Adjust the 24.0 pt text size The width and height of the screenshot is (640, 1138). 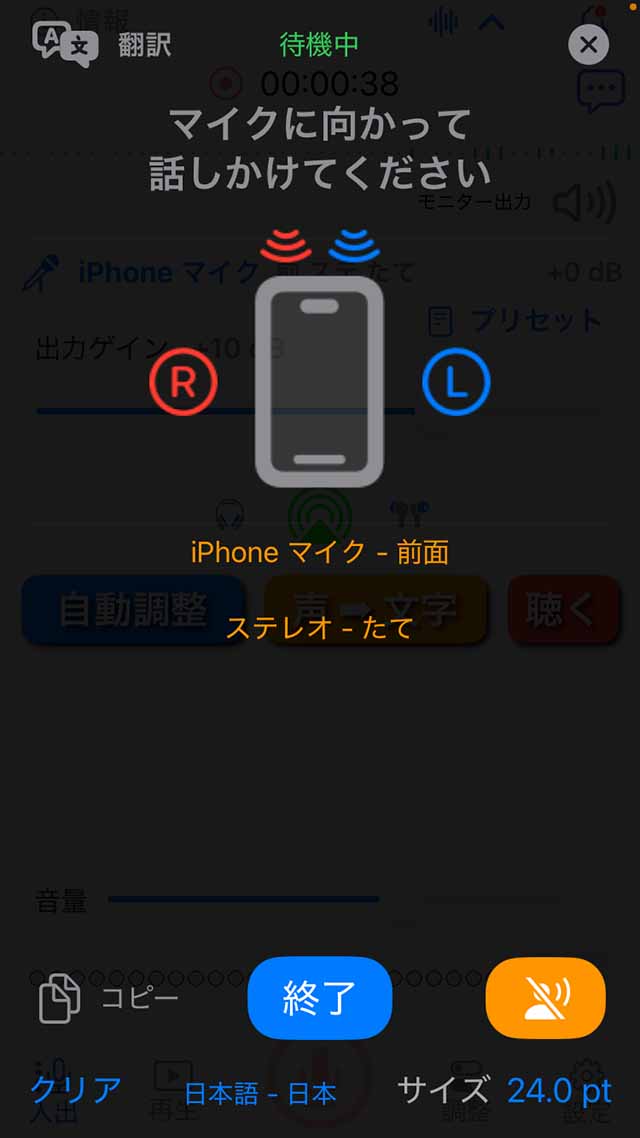click(x=559, y=1090)
